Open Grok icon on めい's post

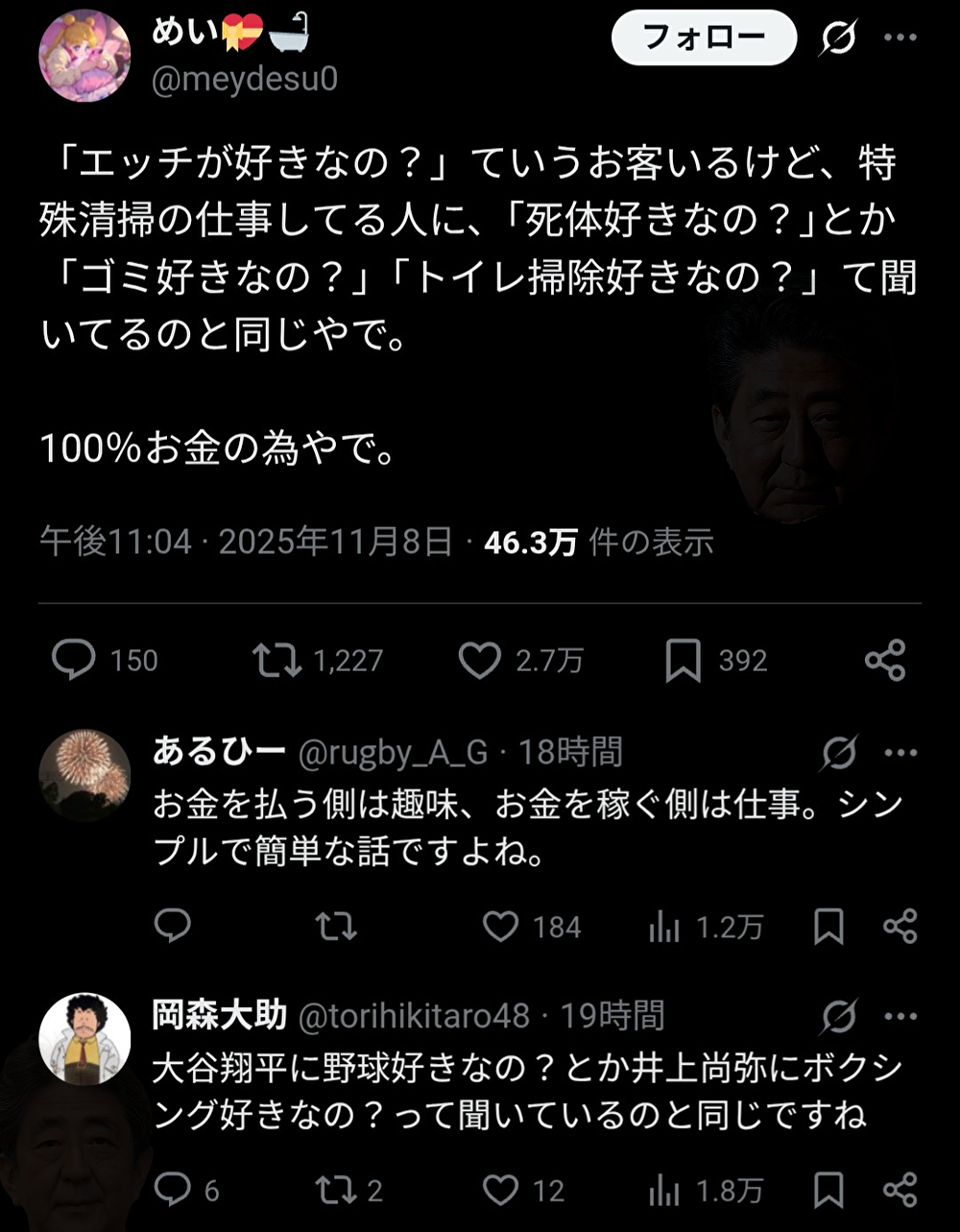[x=839, y=39]
